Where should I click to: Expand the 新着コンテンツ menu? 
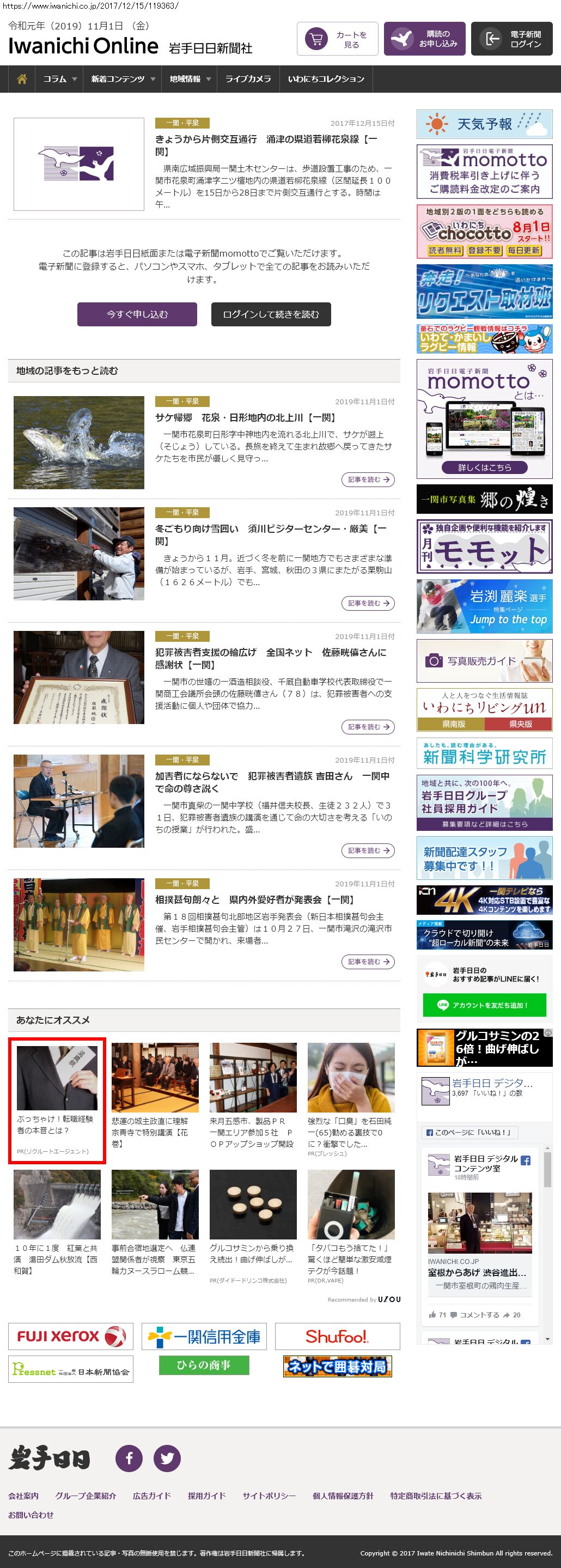point(123,79)
